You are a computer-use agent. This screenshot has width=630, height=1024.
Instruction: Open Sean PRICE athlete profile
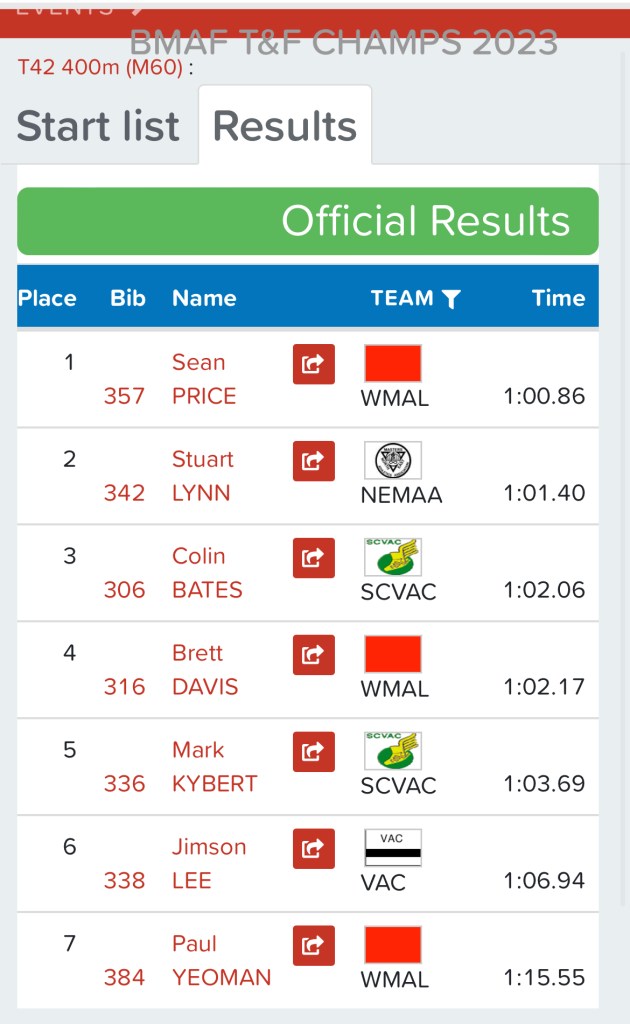(204, 379)
